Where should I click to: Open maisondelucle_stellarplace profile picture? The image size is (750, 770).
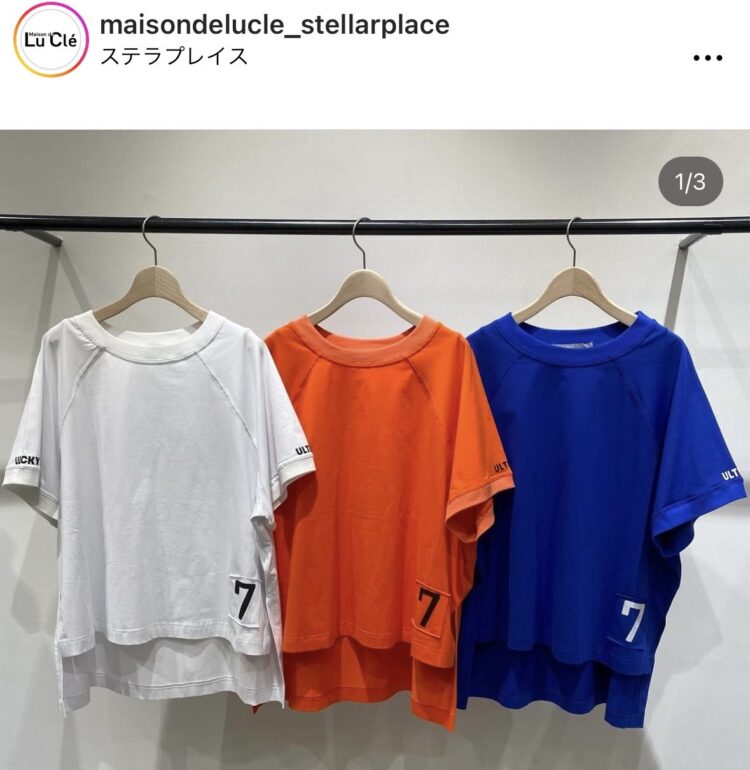51,40
